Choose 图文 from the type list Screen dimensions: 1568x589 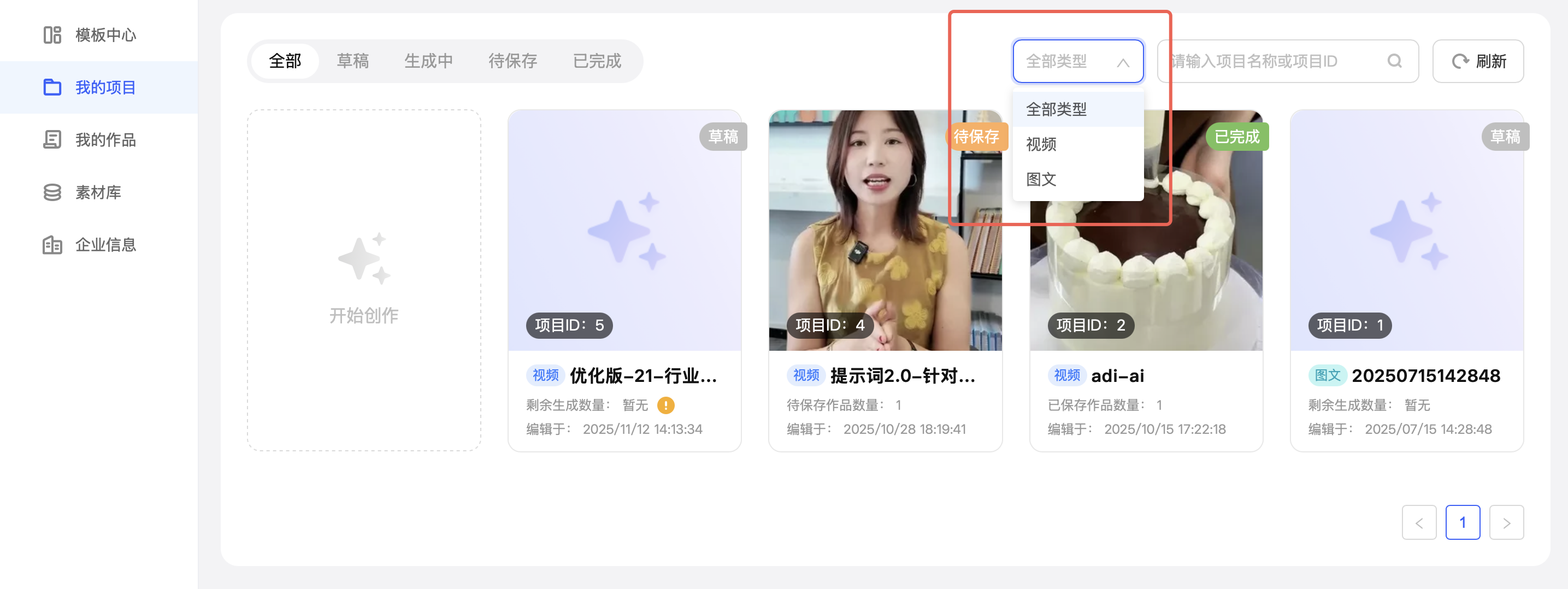1041,179
